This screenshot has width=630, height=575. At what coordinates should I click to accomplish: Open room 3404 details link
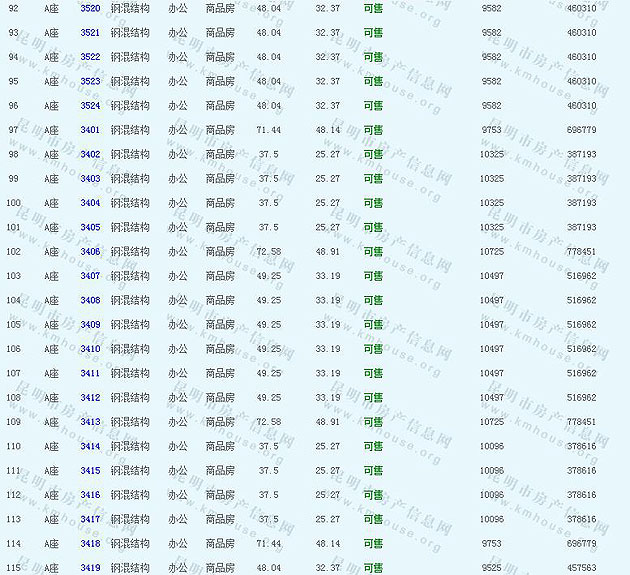90,203
